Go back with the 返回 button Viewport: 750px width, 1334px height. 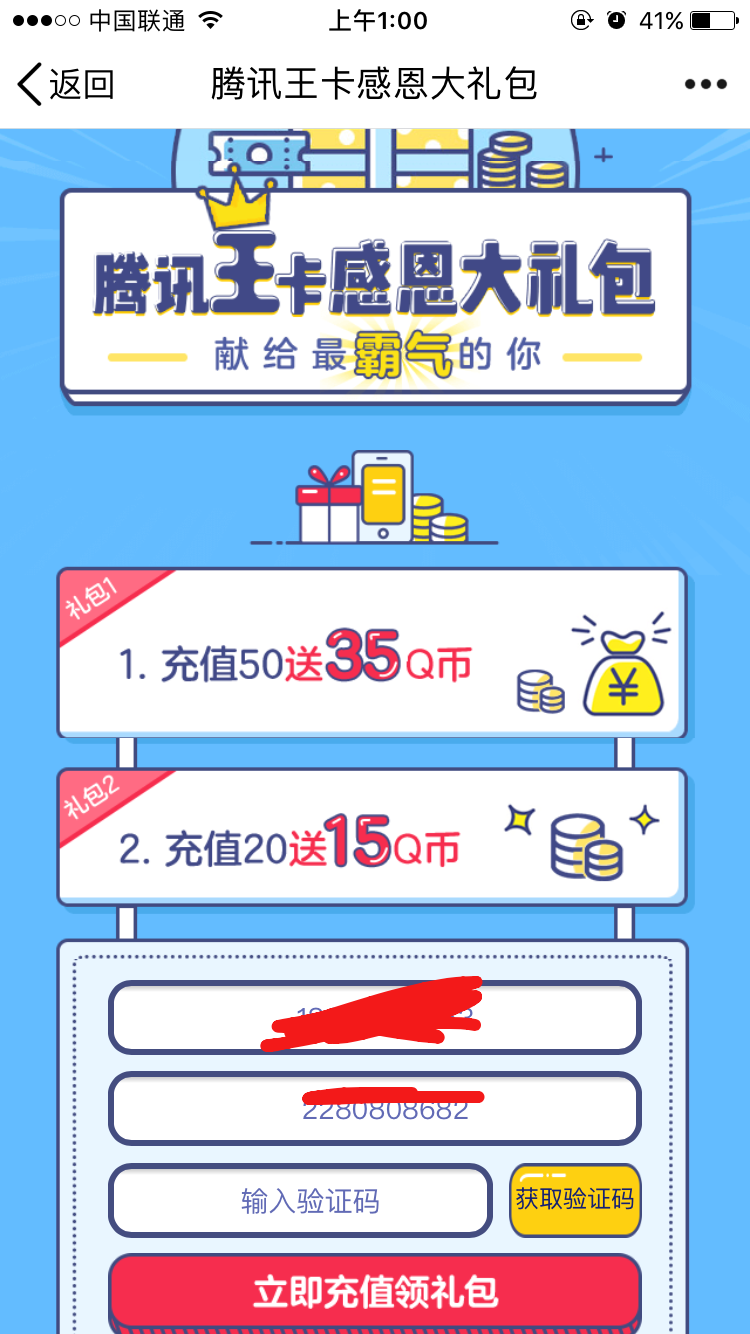66,84
